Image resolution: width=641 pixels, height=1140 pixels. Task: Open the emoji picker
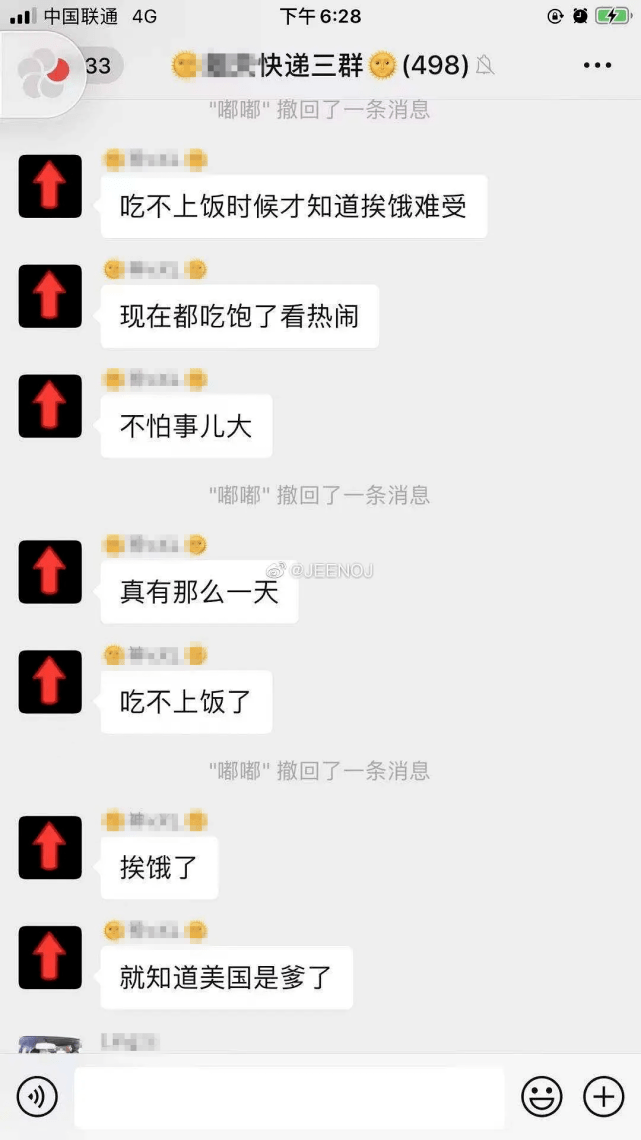[x=542, y=1097]
